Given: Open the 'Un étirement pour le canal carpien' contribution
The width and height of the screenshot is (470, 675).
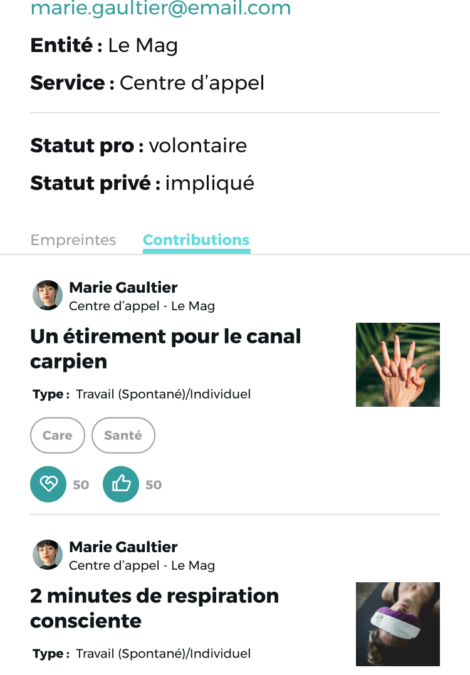Looking at the screenshot, I should (165, 349).
